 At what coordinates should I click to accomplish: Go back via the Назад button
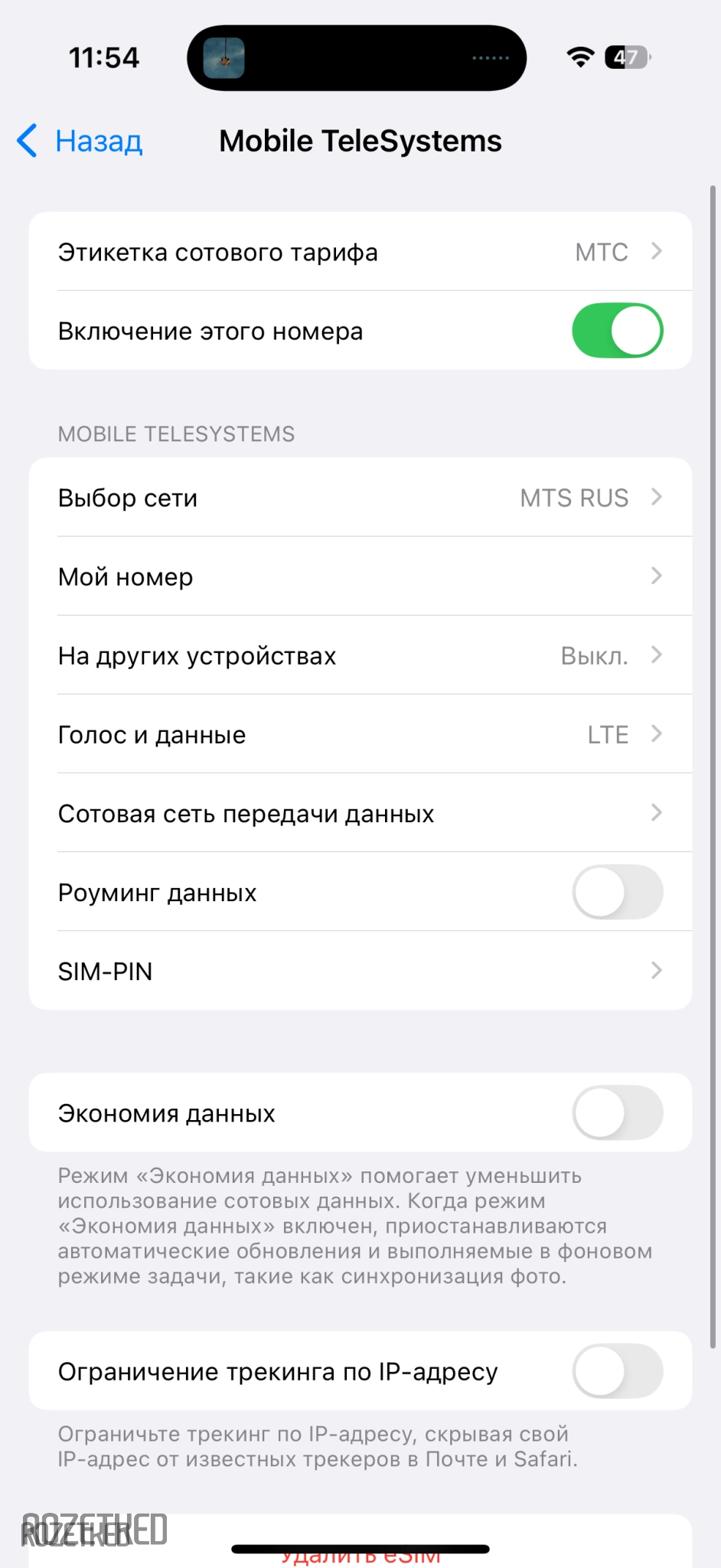[x=81, y=142]
